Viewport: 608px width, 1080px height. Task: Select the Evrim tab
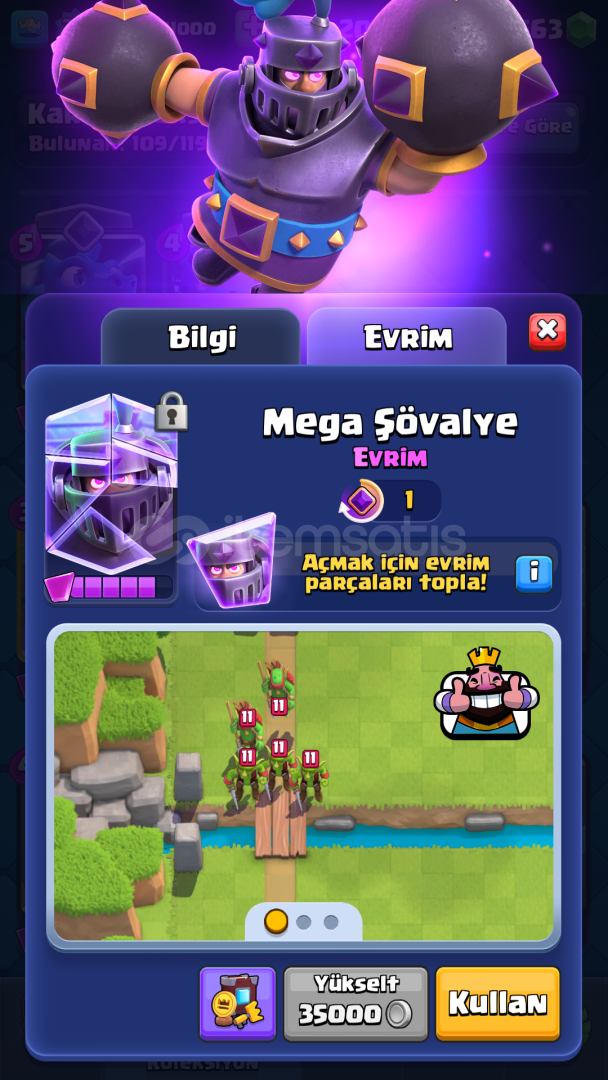tap(407, 337)
